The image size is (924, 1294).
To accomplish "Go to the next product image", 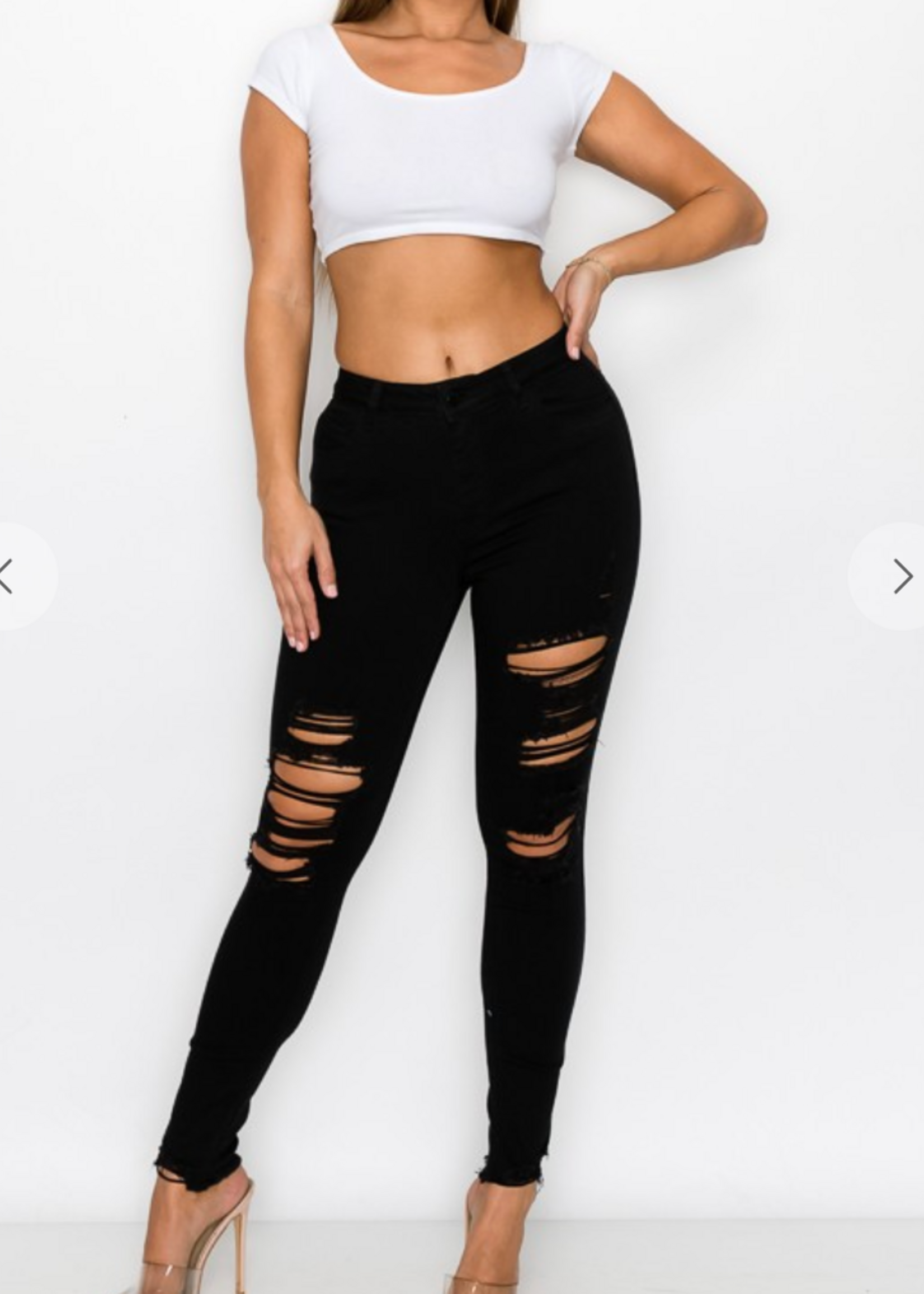I will (901, 576).
